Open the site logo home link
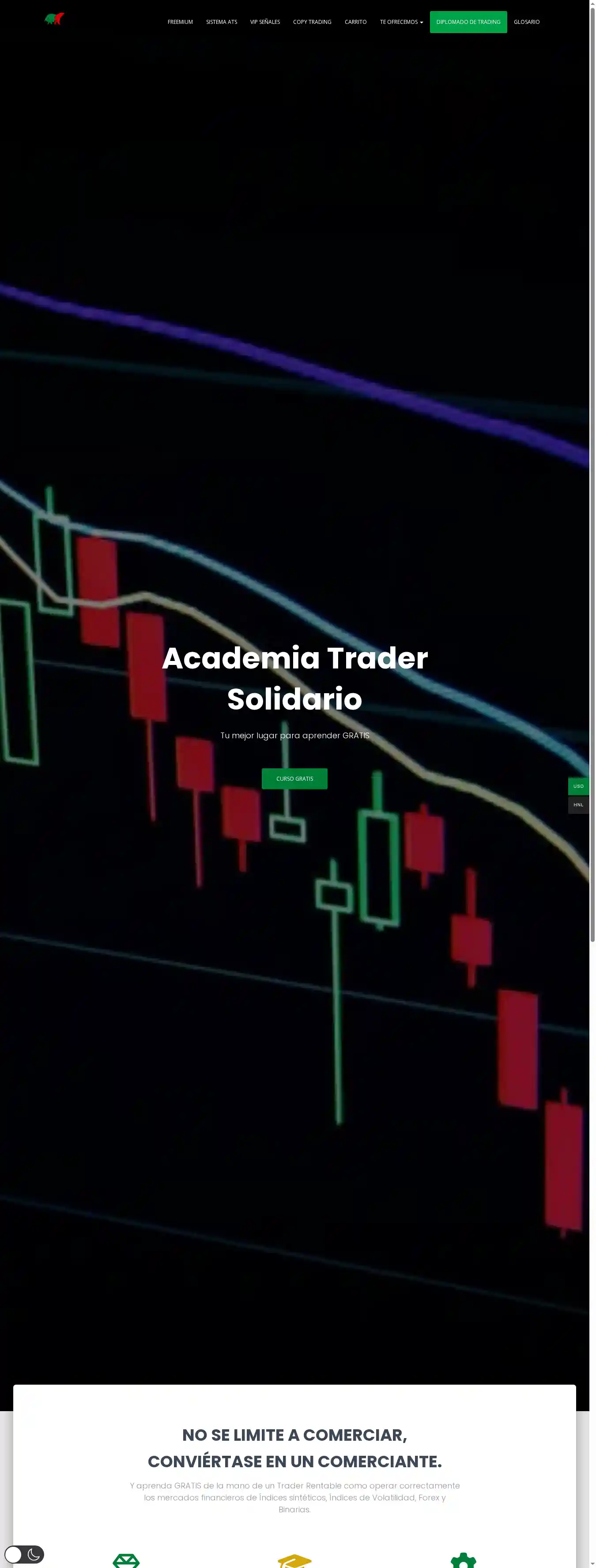 click(x=54, y=19)
